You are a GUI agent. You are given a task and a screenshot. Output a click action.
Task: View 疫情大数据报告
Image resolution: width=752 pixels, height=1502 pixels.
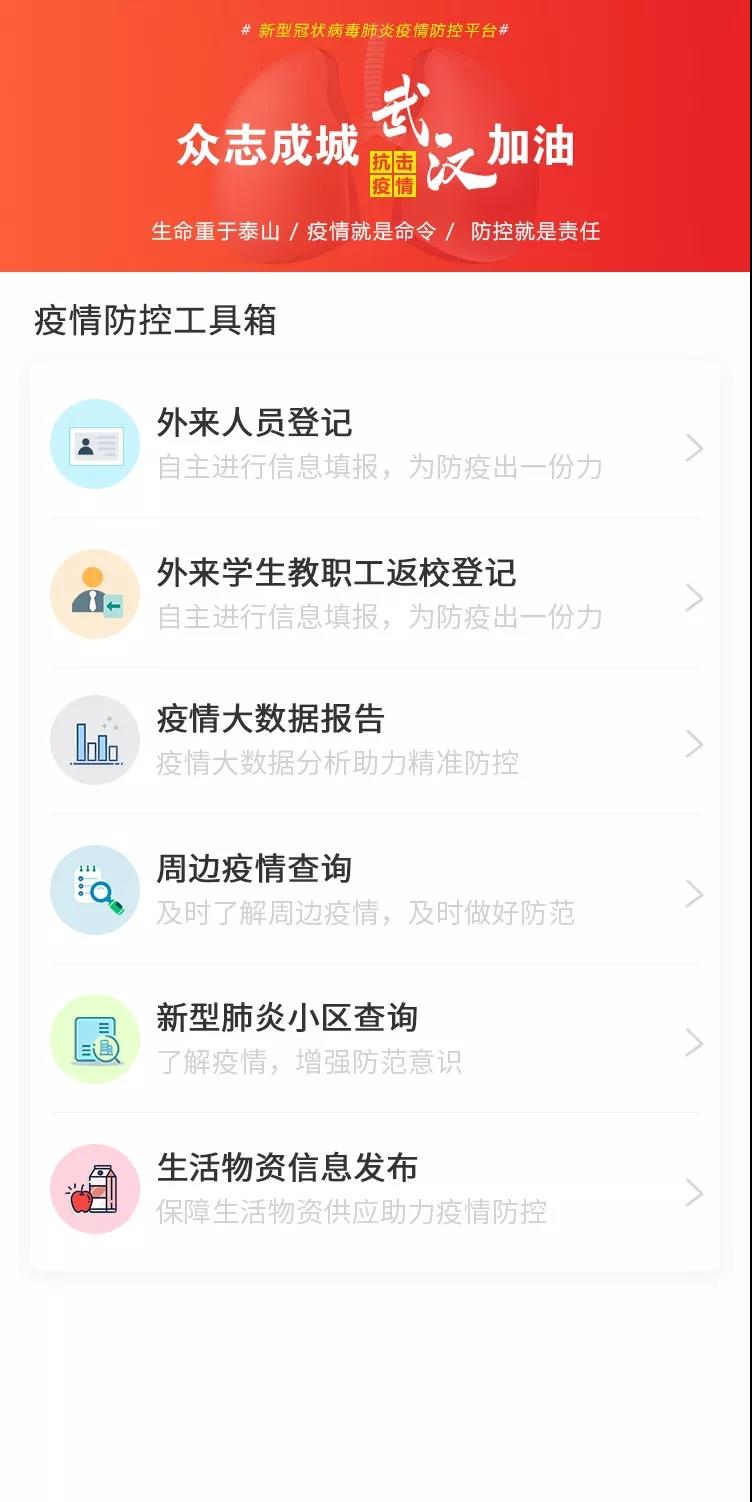click(x=375, y=741)
